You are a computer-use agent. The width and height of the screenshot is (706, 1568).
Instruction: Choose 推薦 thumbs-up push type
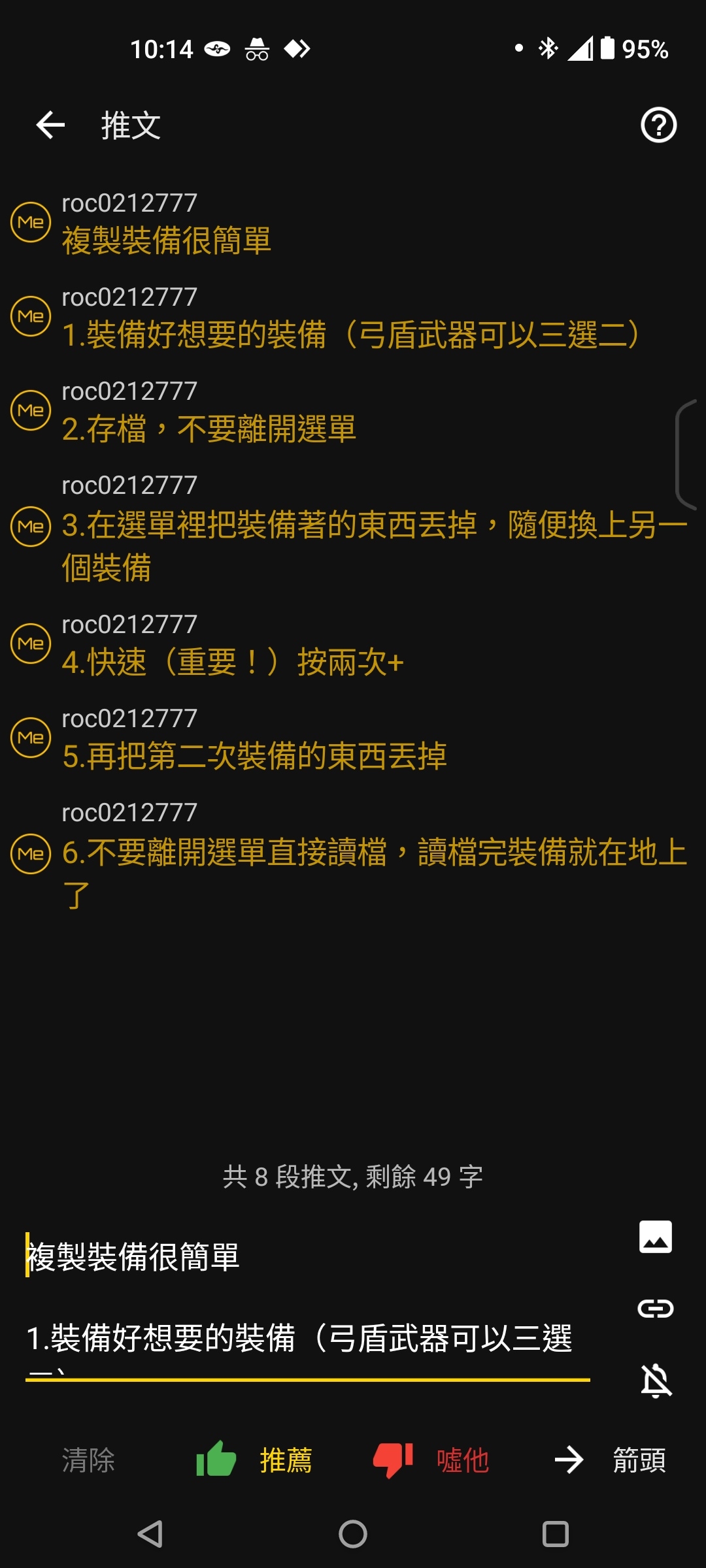coord(255,1460)
